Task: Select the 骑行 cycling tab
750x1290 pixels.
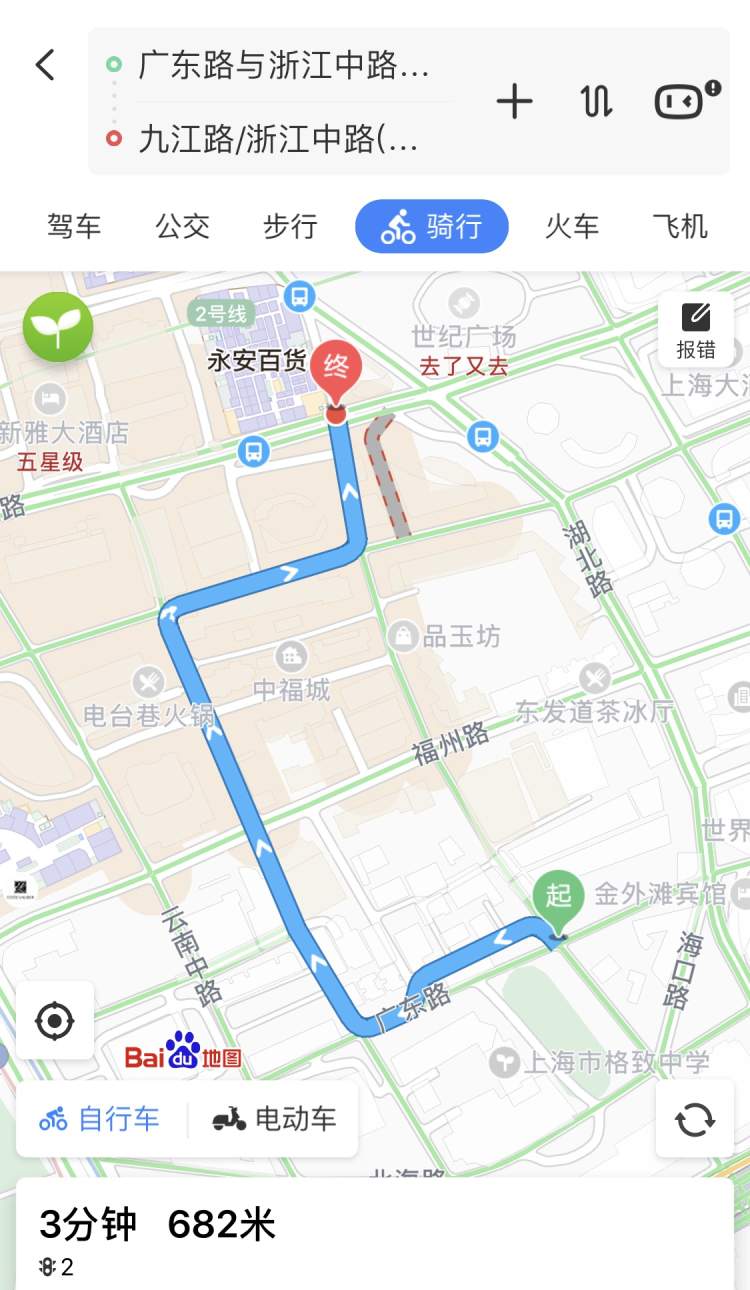Action: 431,226
